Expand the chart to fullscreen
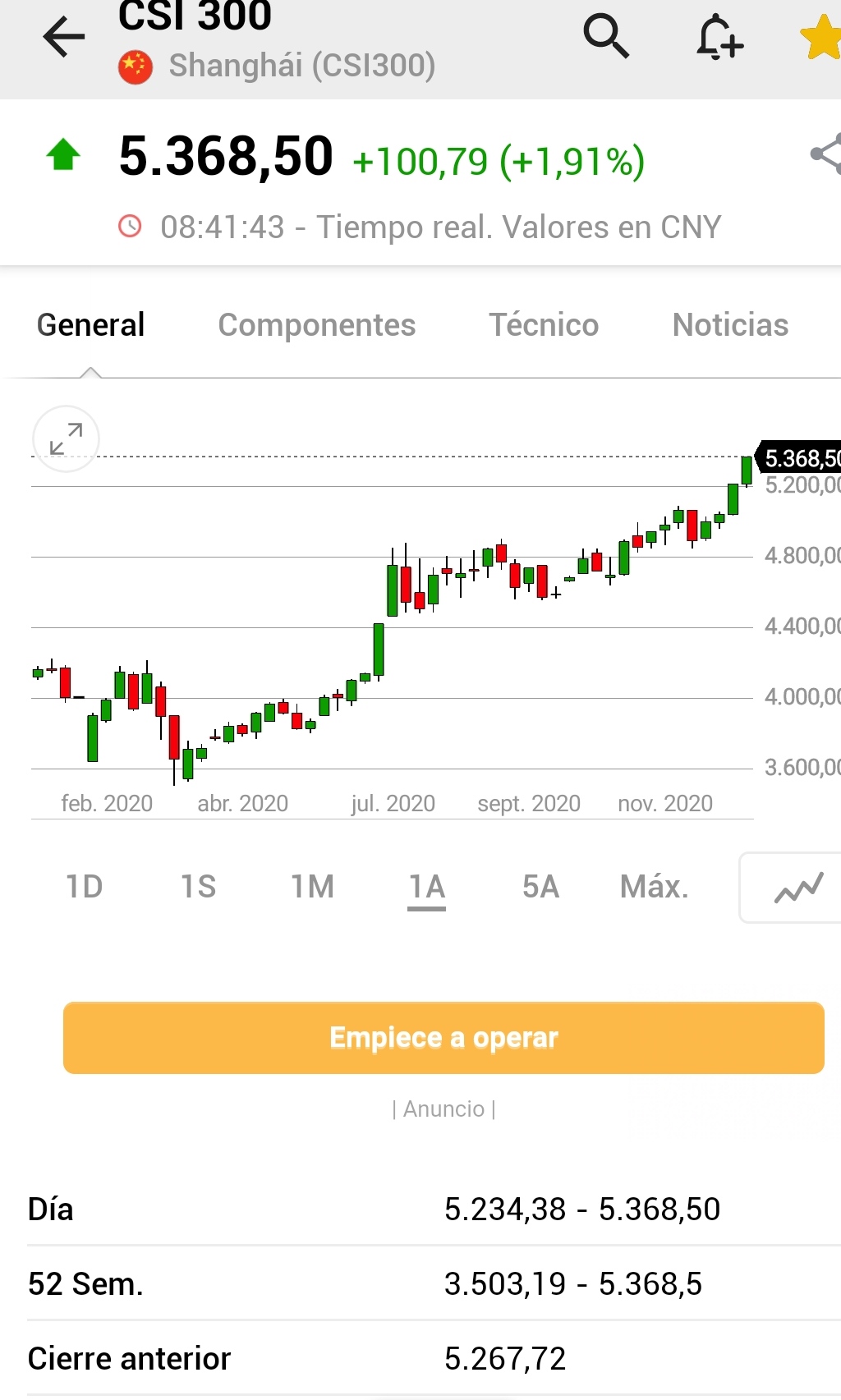841x1400 pixels. [x=66, y=438]
